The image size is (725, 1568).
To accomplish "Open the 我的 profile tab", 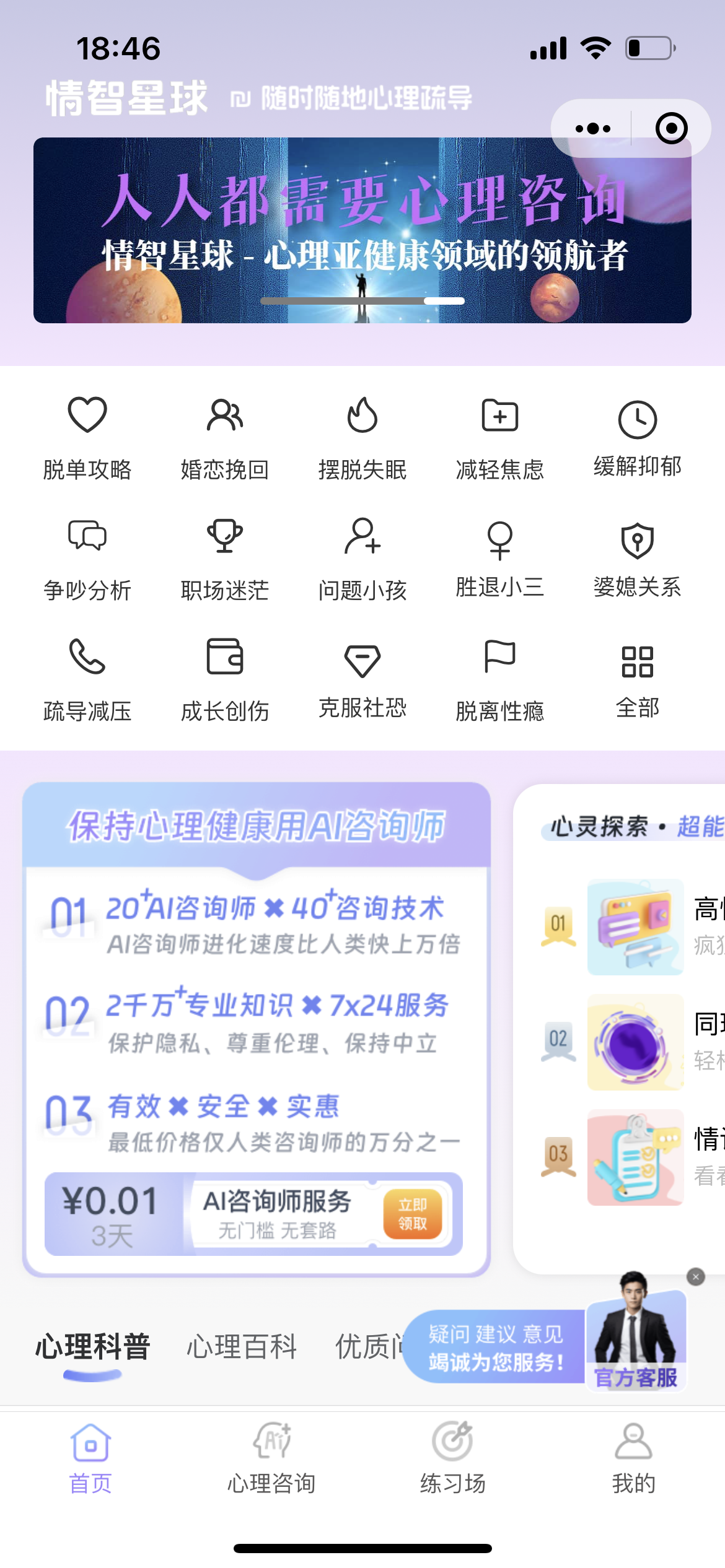I will pyautogui.click(x=633, y=1458).
